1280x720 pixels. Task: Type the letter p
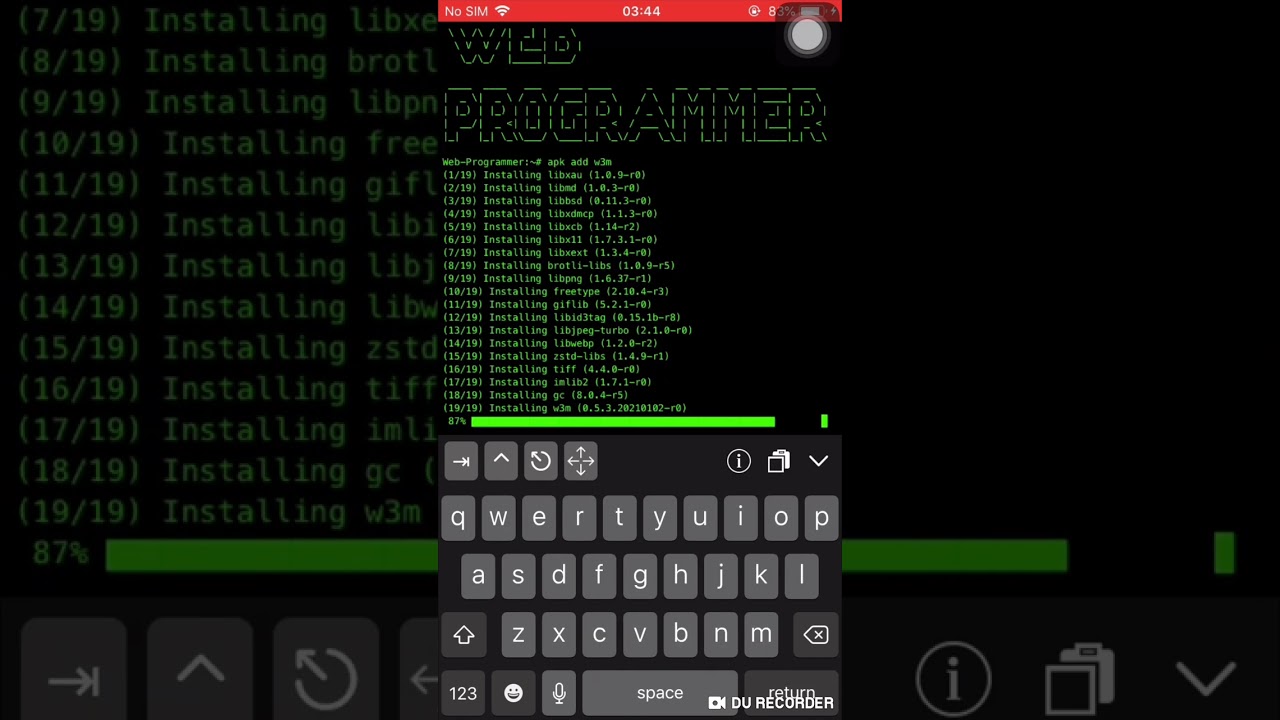pos(821,518)
